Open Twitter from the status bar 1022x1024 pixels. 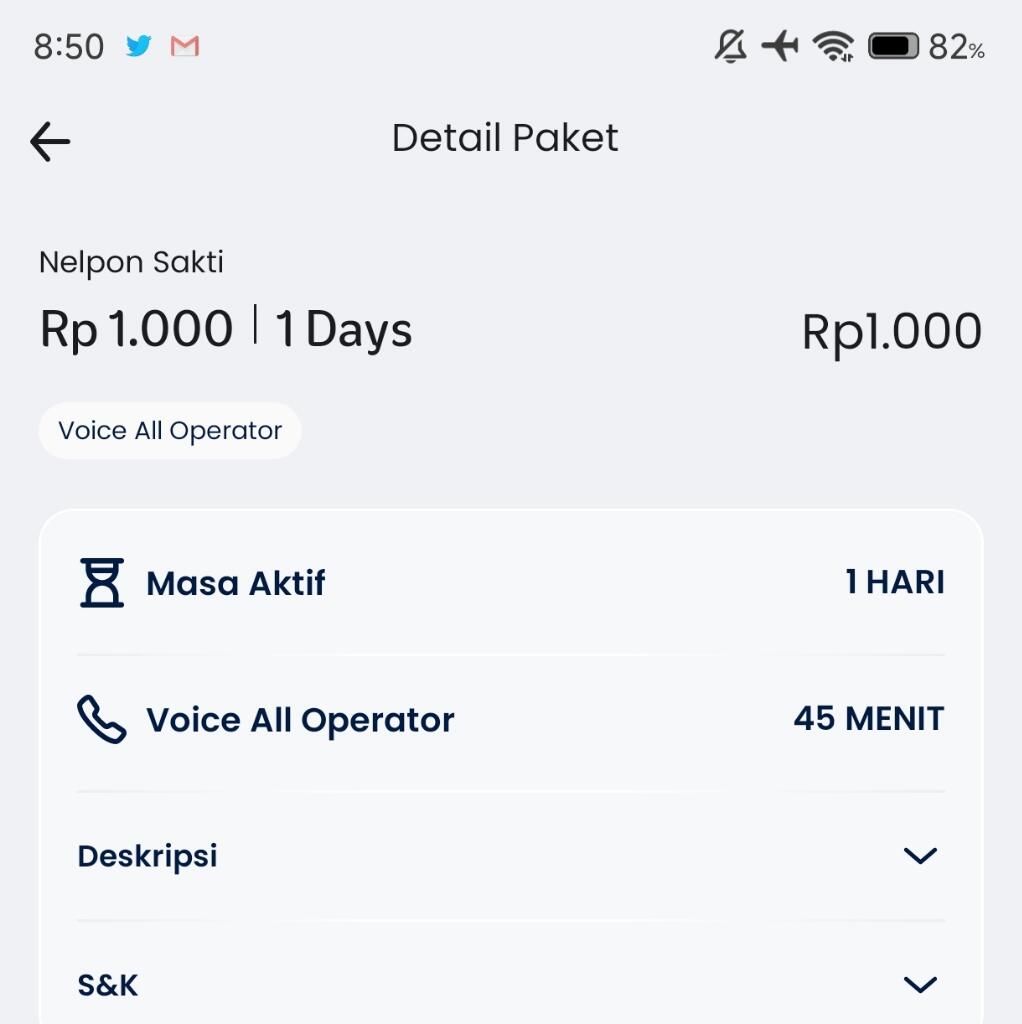139,45
